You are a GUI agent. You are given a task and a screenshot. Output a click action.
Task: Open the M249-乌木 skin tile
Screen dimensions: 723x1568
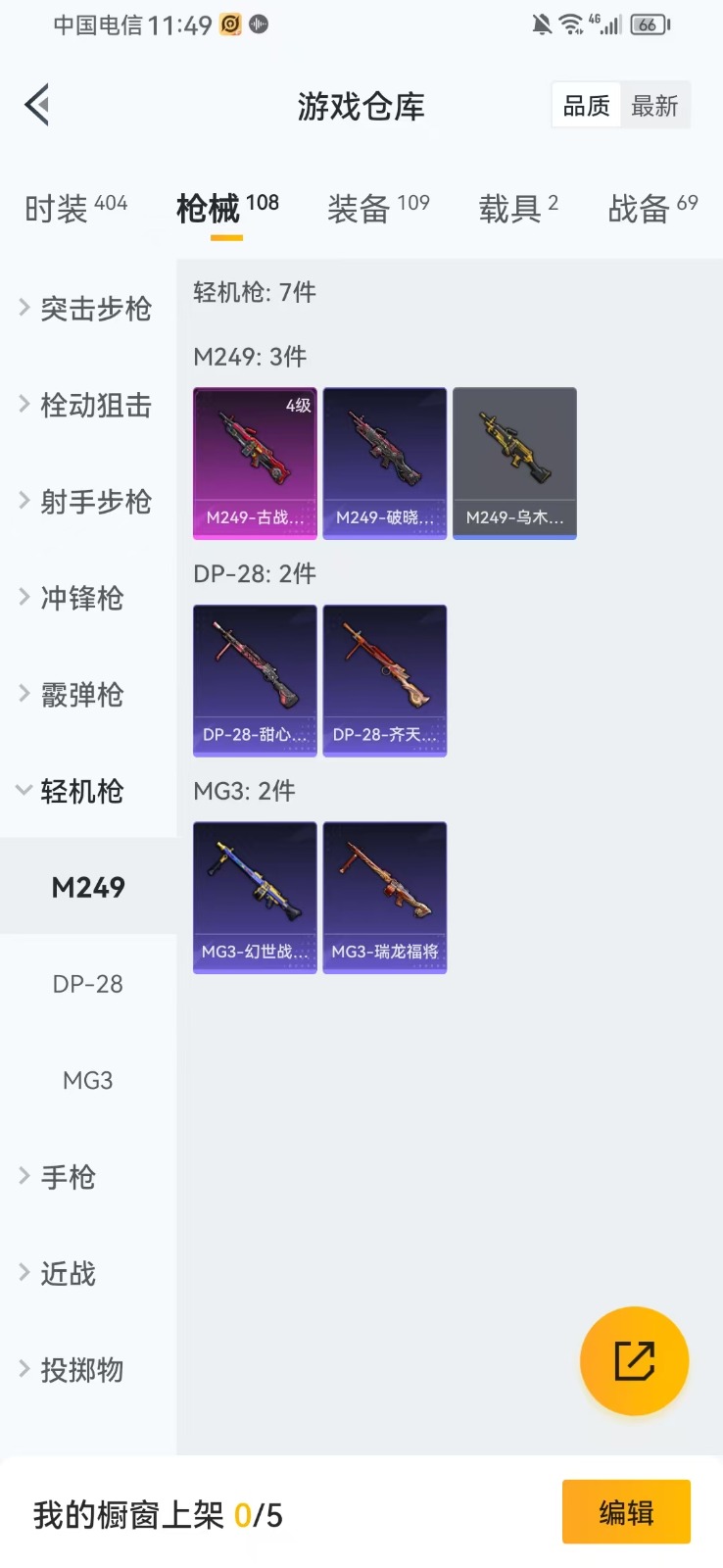coord(514,463)
